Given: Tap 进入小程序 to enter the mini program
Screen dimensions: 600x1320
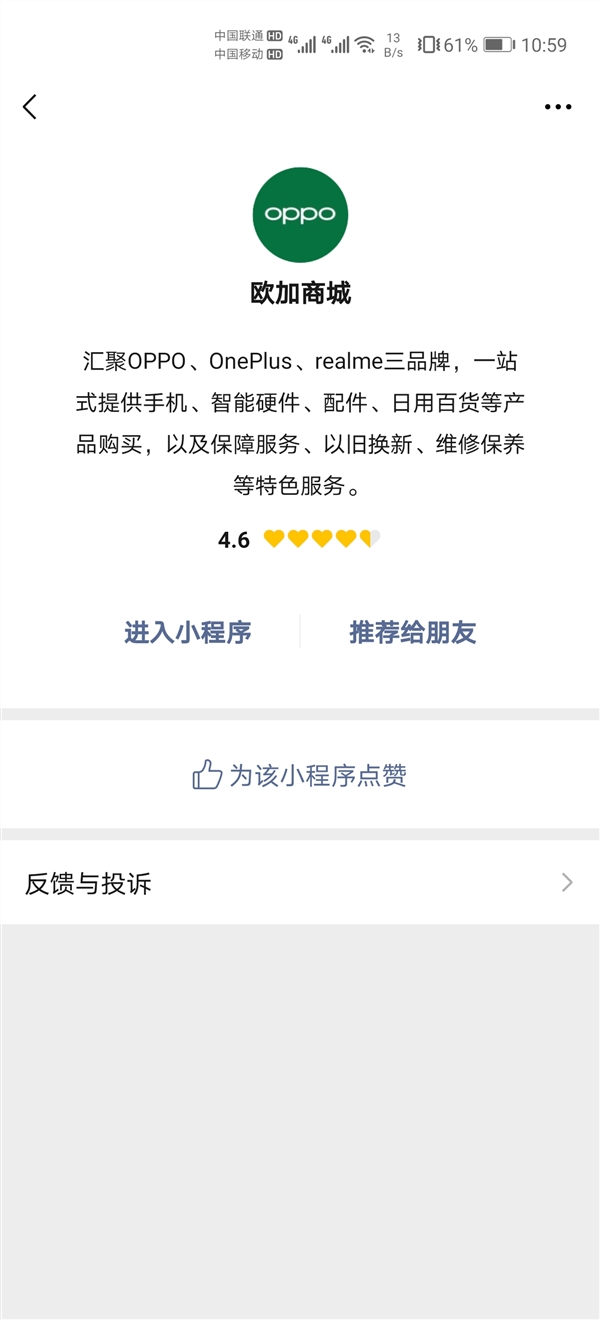Looking at the screenshot, I should pyautogui.click(x=188, y=632).
